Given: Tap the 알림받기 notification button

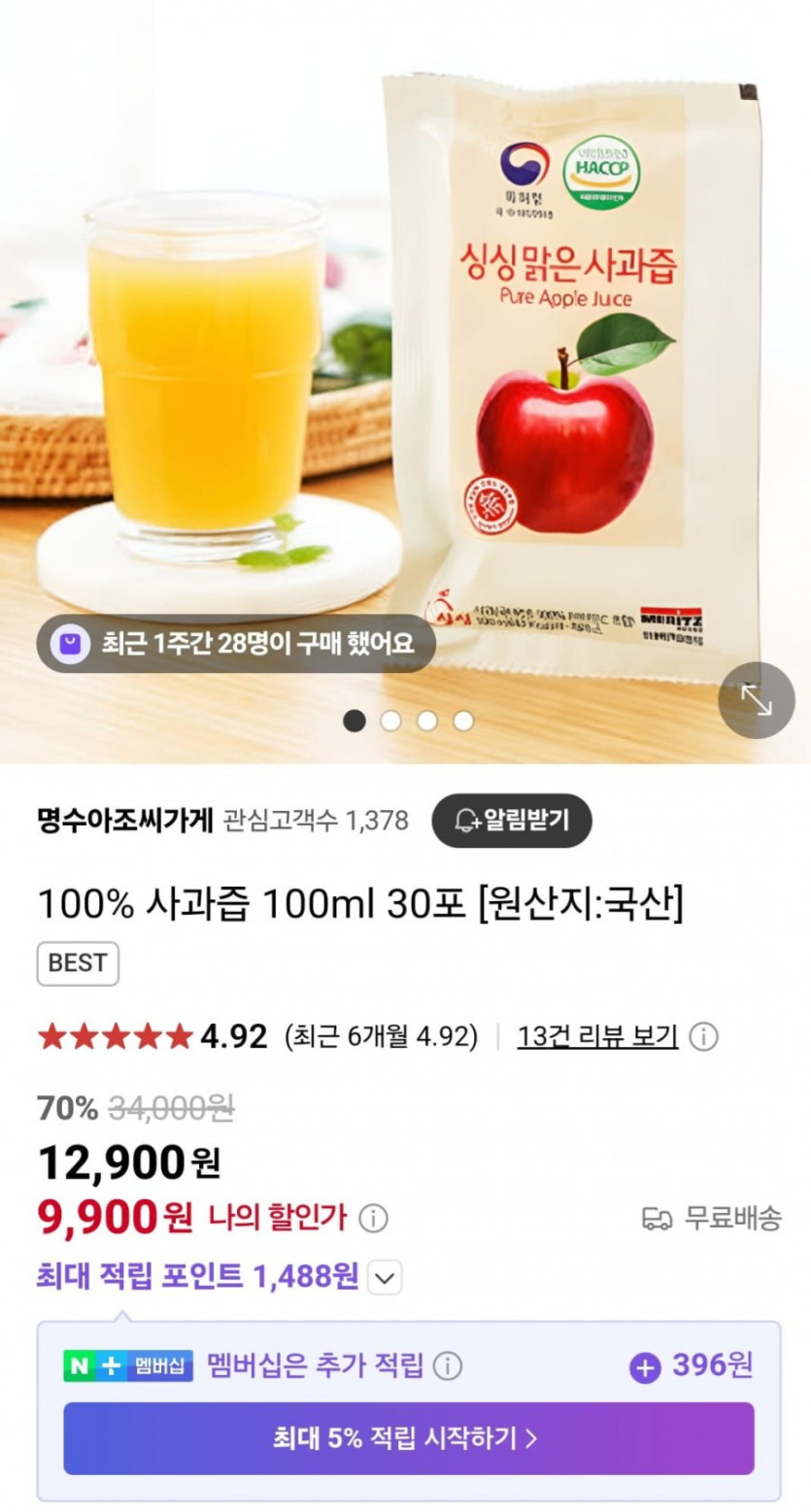Looking at the screenshot, I should (512, 821).
